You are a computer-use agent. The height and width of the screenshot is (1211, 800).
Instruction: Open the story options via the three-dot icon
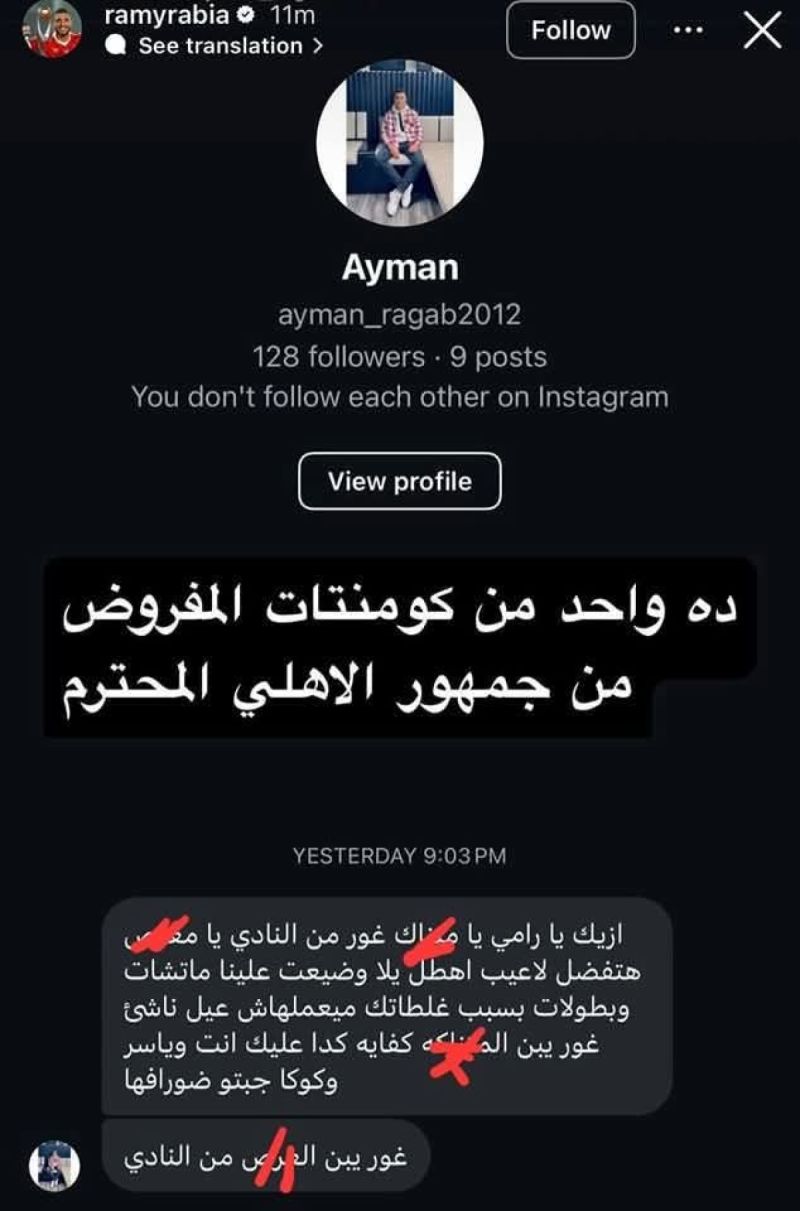pos(686,29)
